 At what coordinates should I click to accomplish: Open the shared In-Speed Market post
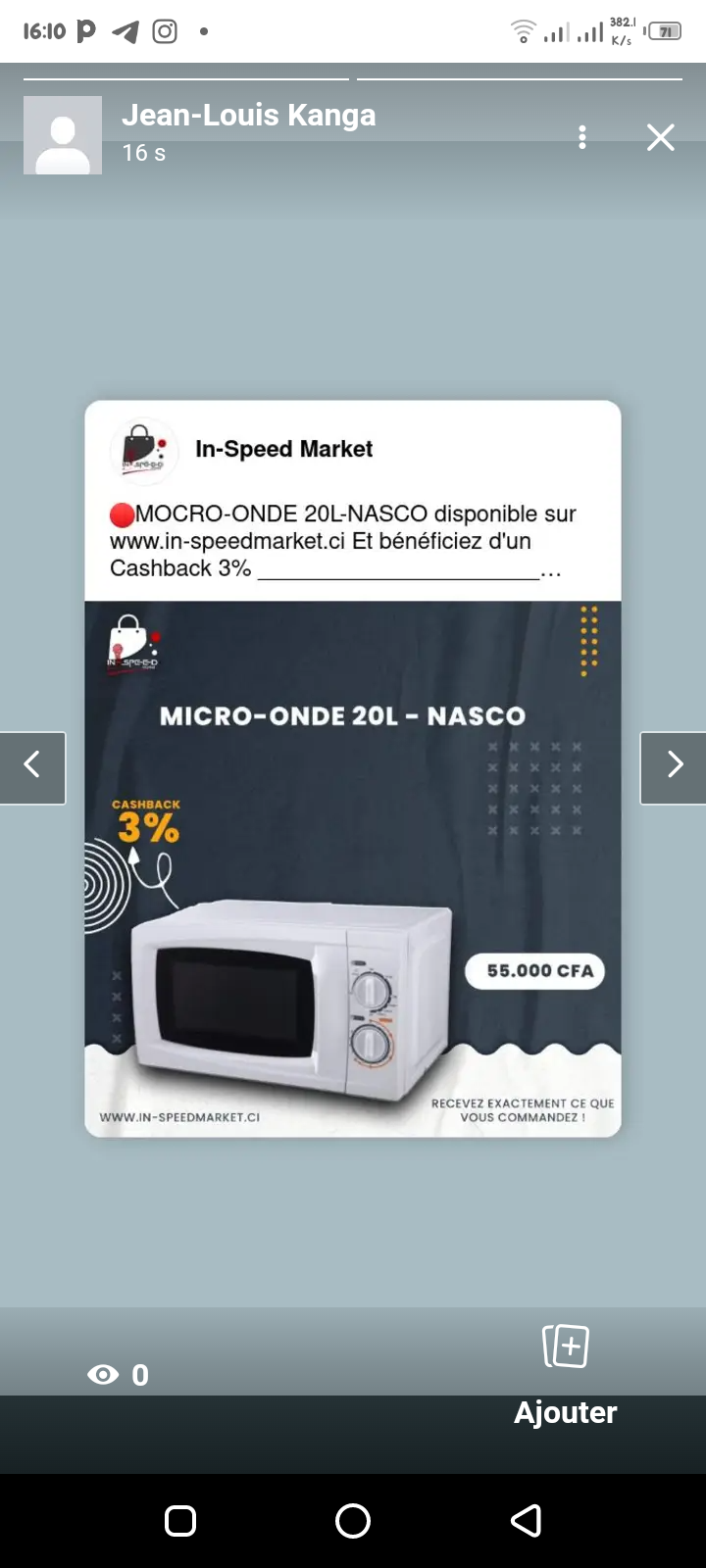pos(353,768)
